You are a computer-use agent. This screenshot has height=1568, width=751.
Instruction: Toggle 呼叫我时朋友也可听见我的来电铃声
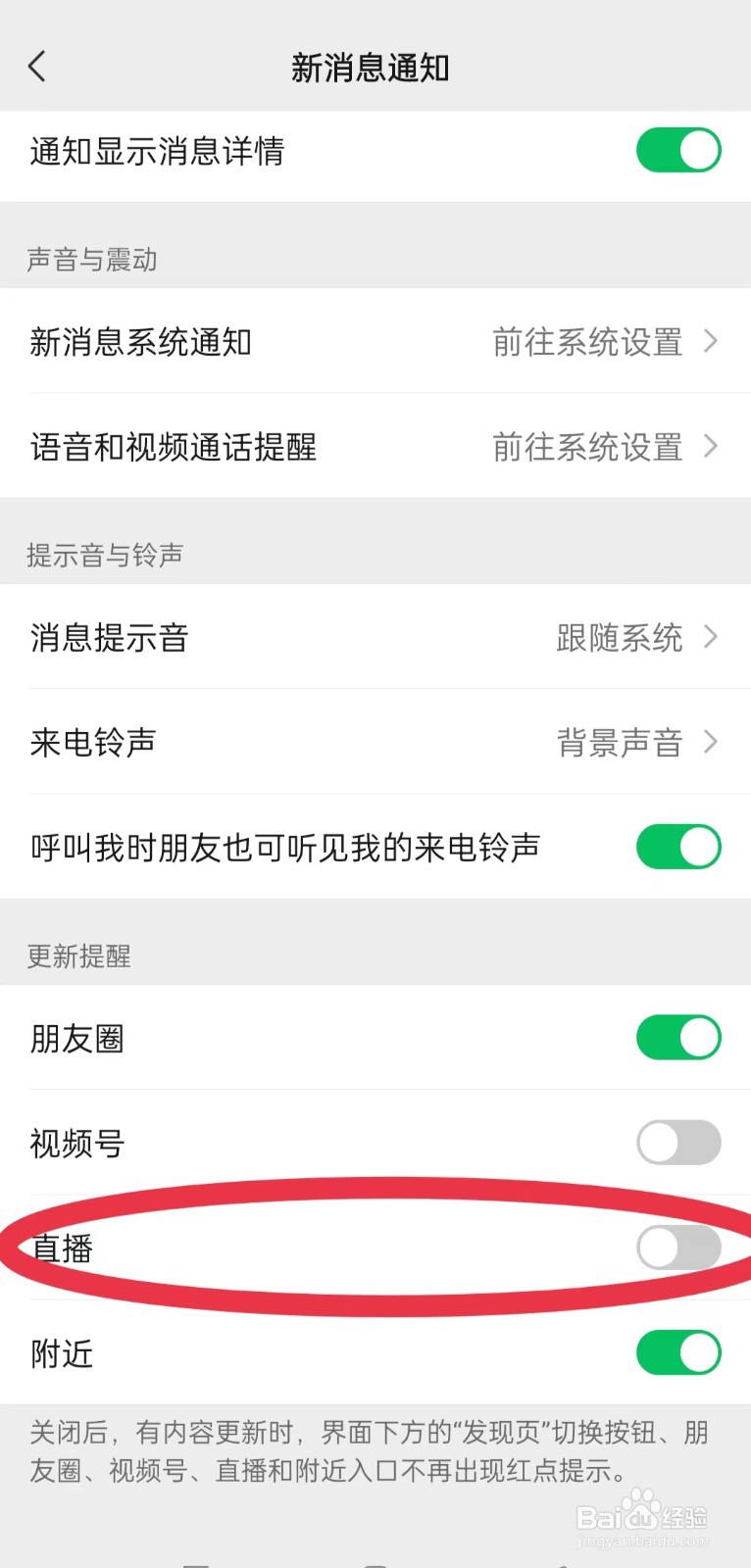[x=678, y=846]
